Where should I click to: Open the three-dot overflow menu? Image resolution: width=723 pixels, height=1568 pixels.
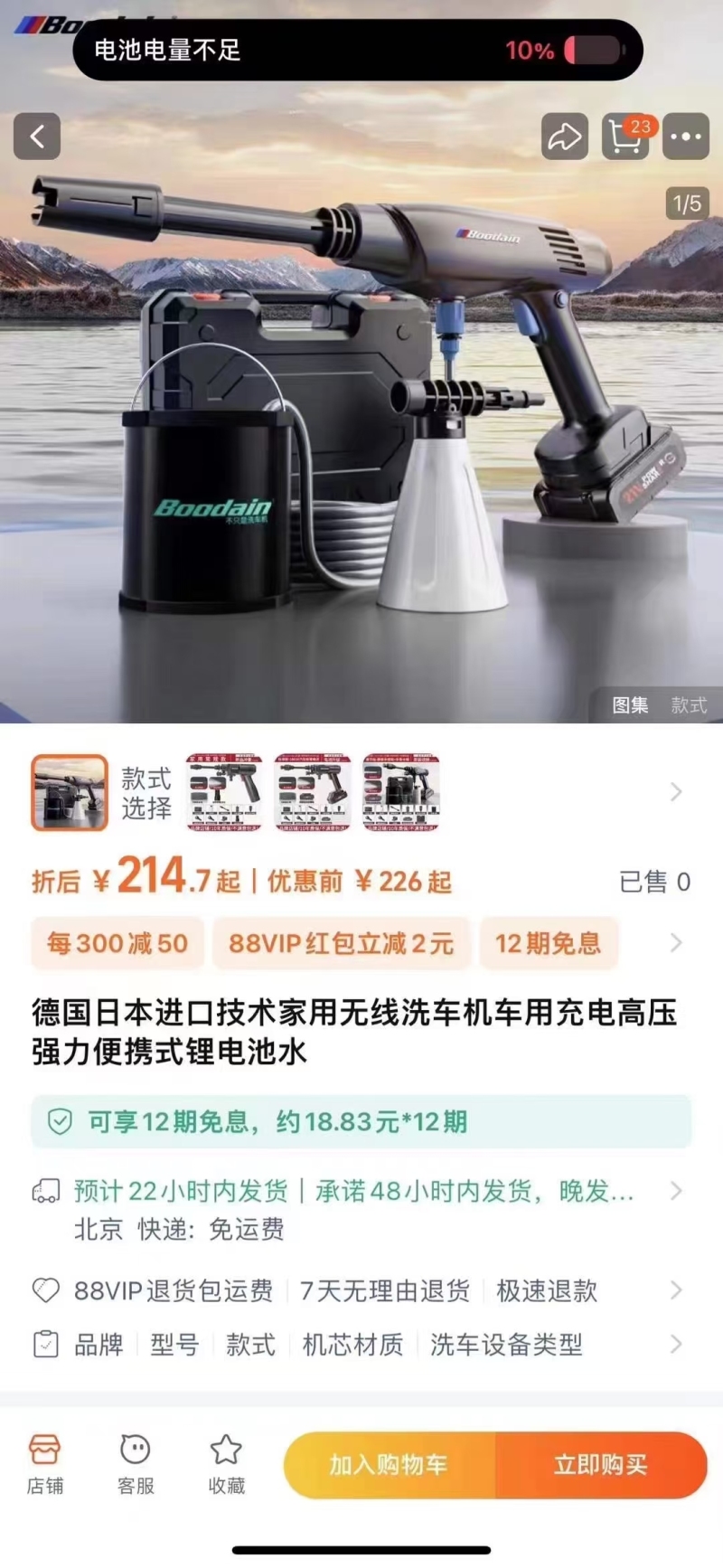(x=685, y=137)
